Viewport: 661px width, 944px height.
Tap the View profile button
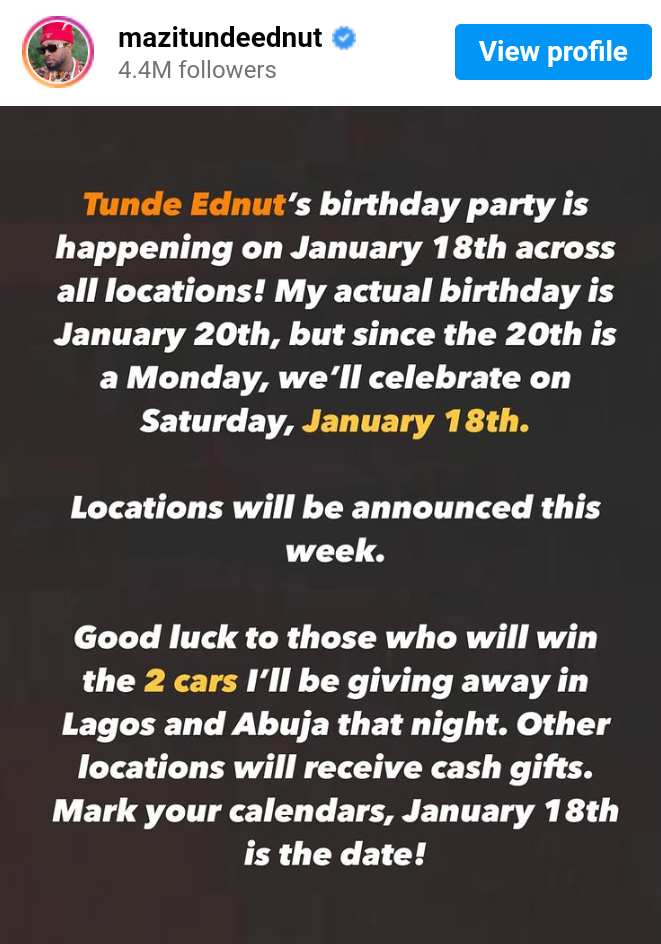[553, 52]
